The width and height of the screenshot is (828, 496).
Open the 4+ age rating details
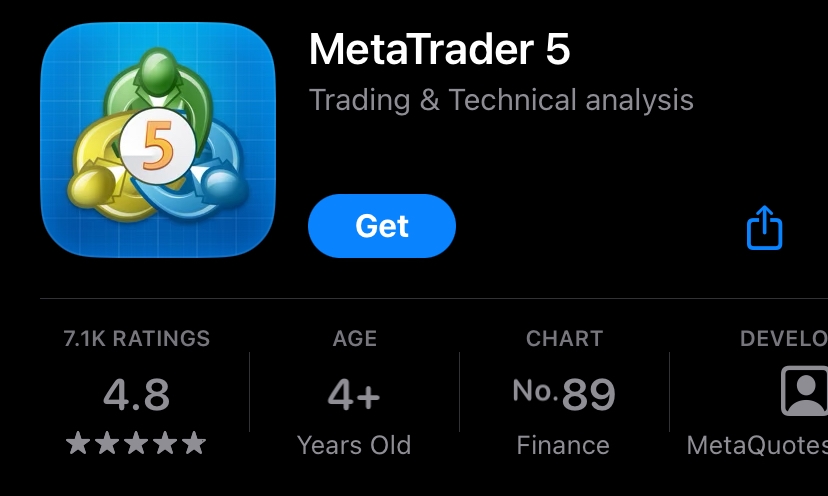coord(354,395)
